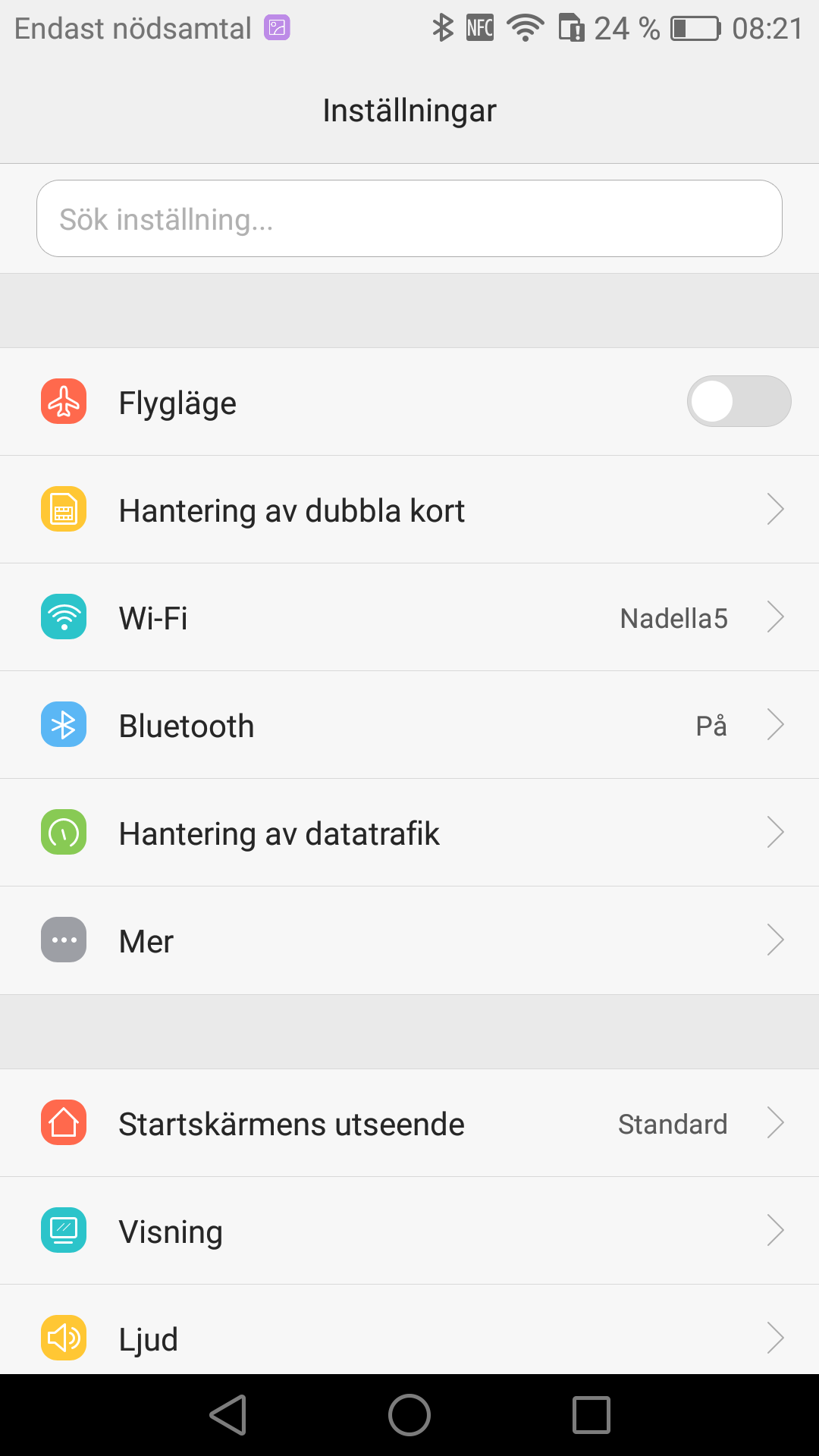Screen dimensions: 819x1456
Task: Open Wi-Fi settings
Action: click(409, 617)
